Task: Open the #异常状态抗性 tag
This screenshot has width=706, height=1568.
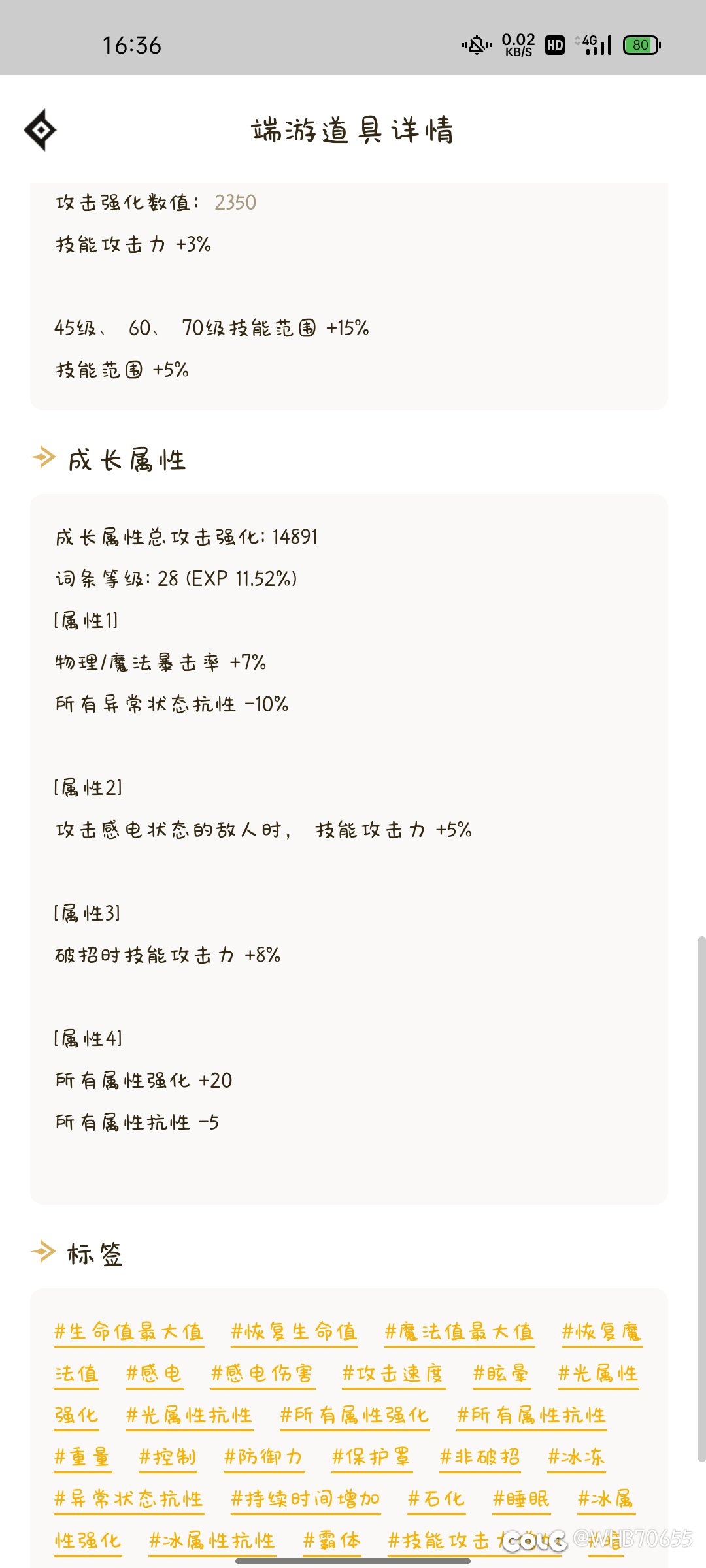Action: pyautogui.click(x=129, y=1499)
